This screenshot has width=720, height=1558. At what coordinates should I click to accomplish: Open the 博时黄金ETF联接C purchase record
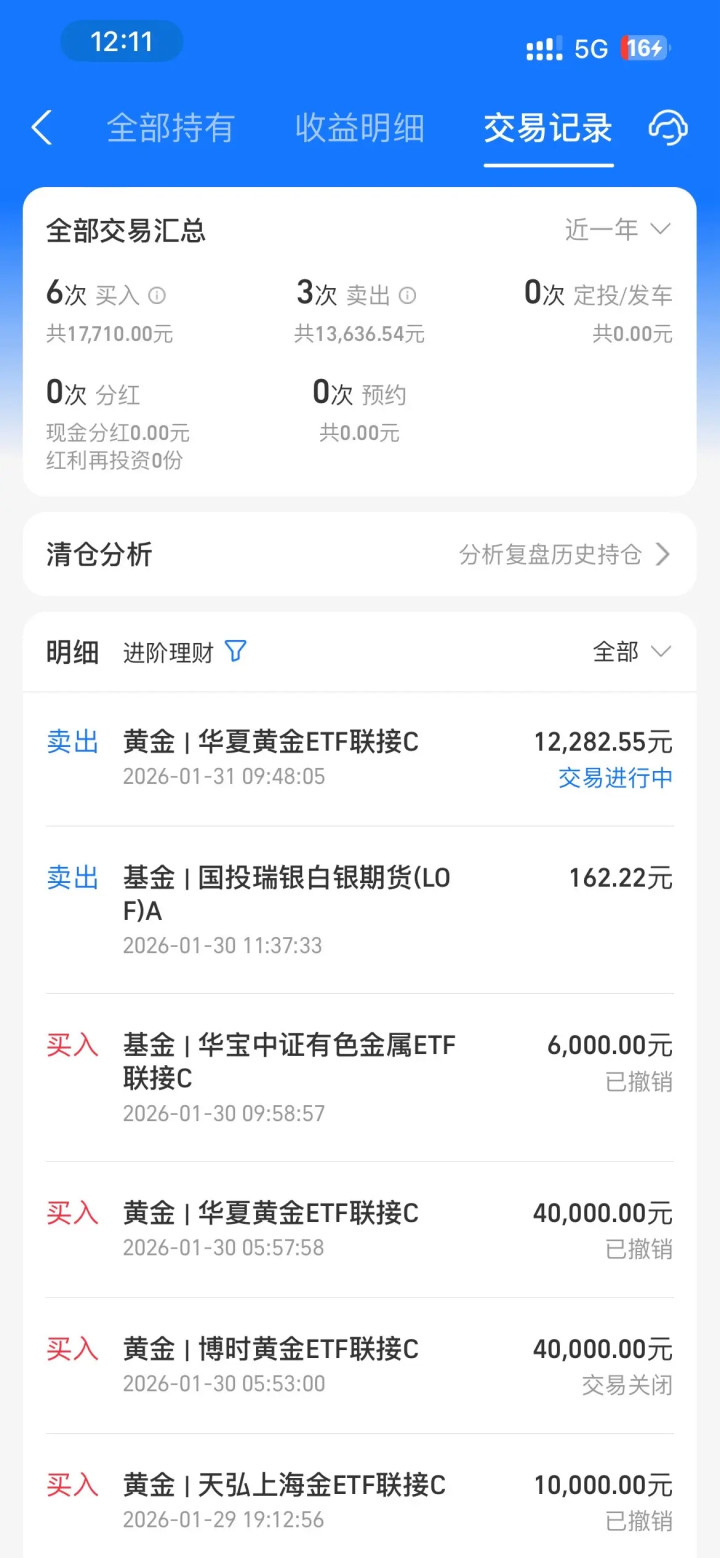[359, 1366]
